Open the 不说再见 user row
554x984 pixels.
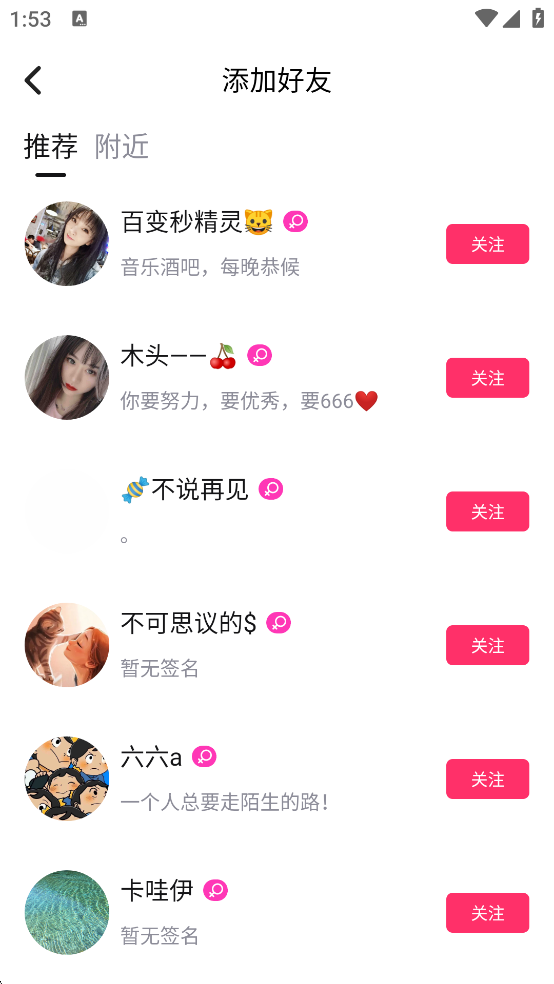click(277, 511)
